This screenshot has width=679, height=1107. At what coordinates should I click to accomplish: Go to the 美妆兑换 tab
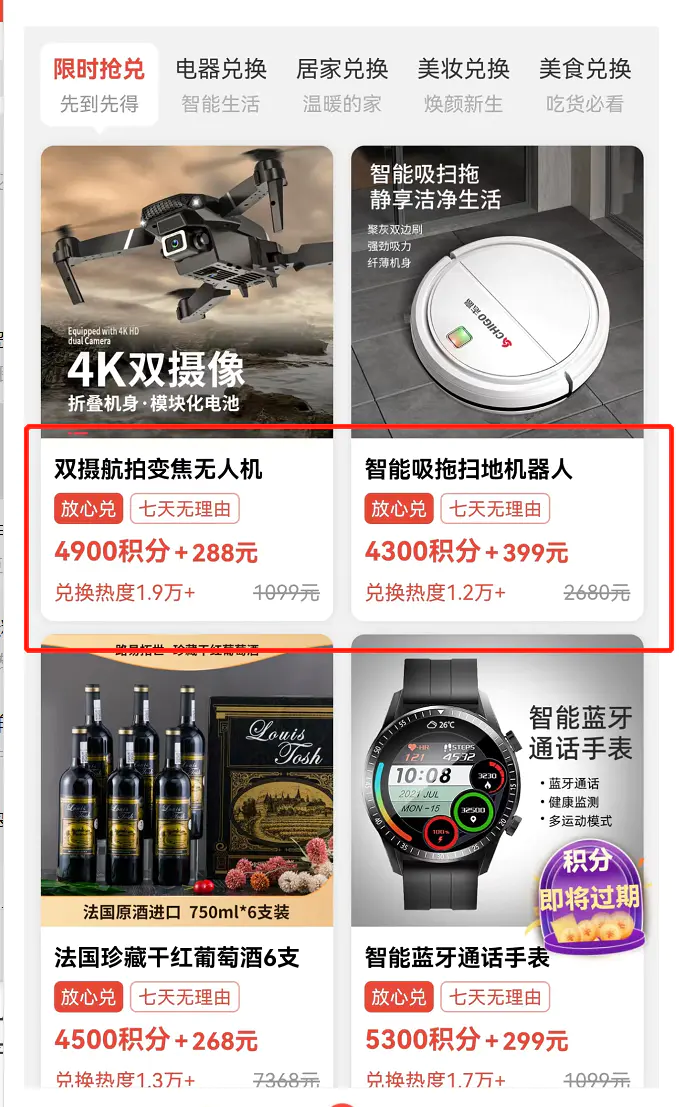click(x=463, y=84)
